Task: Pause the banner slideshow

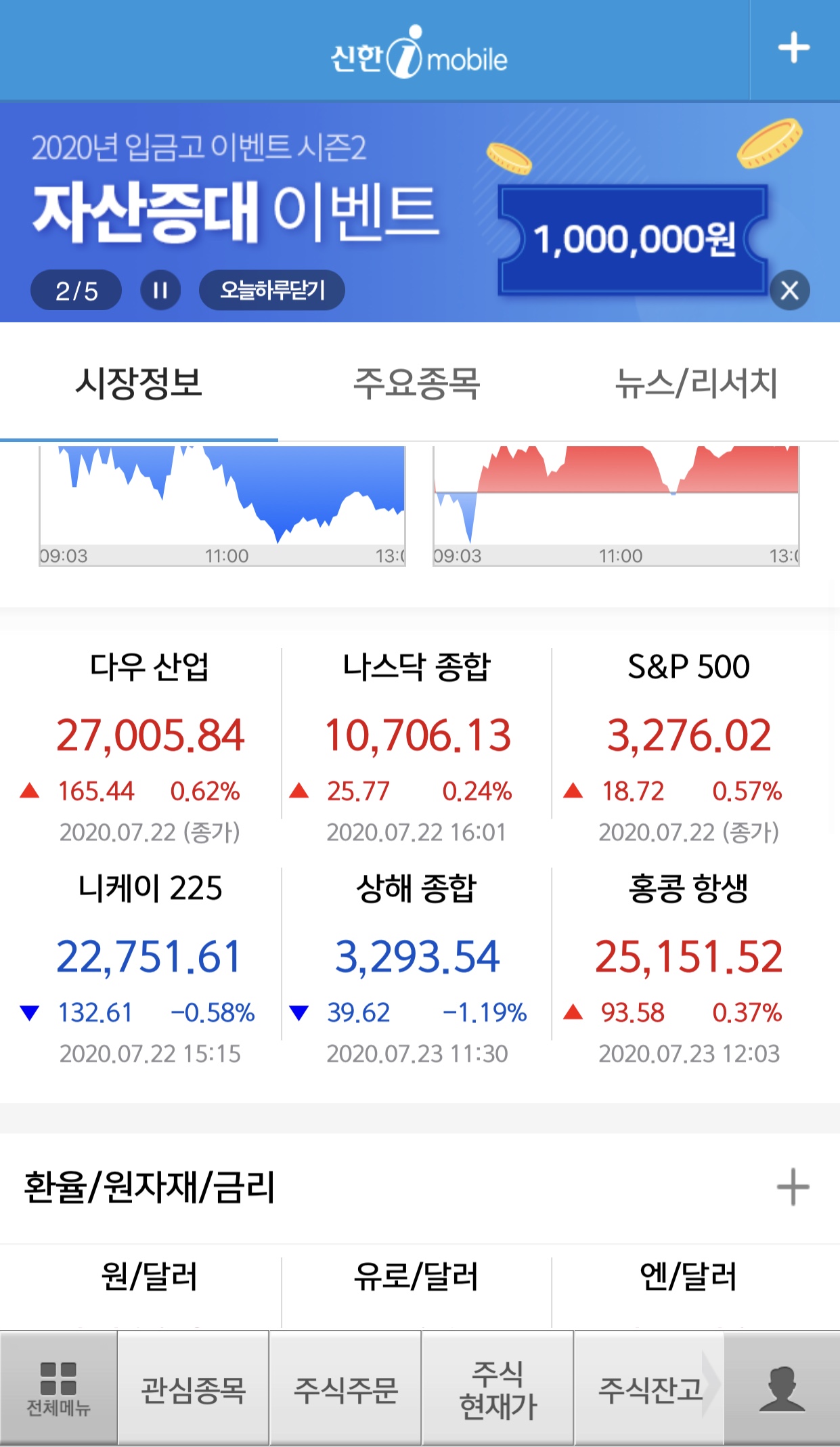Action: click(160, 290)
